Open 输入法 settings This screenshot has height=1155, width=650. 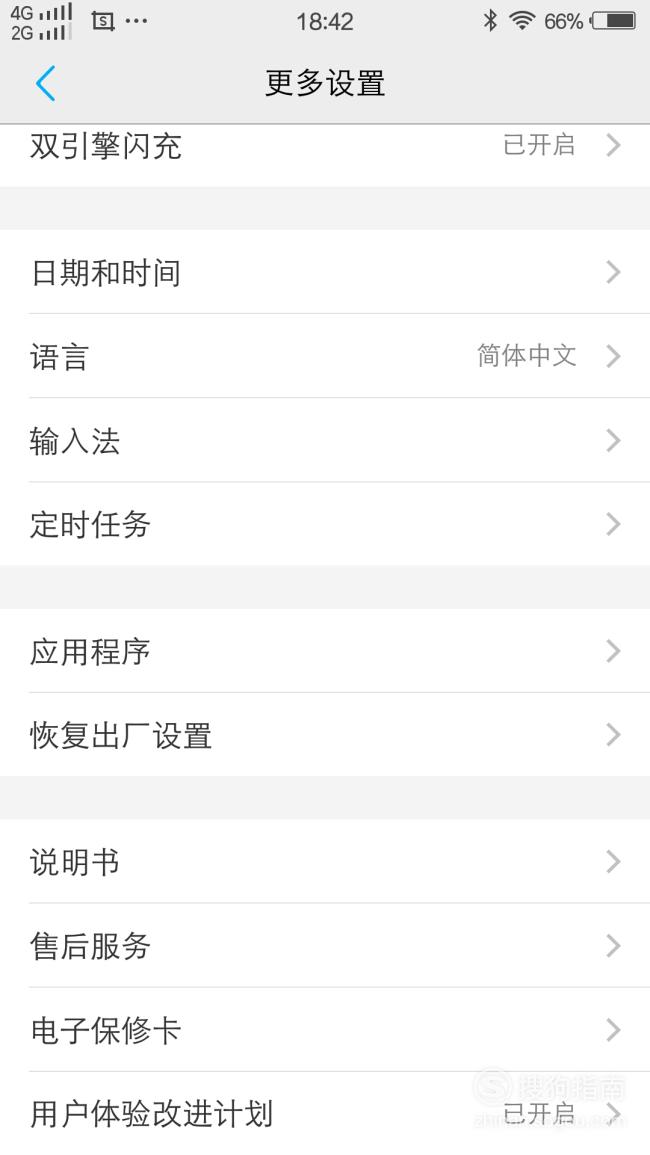[325, 440]
